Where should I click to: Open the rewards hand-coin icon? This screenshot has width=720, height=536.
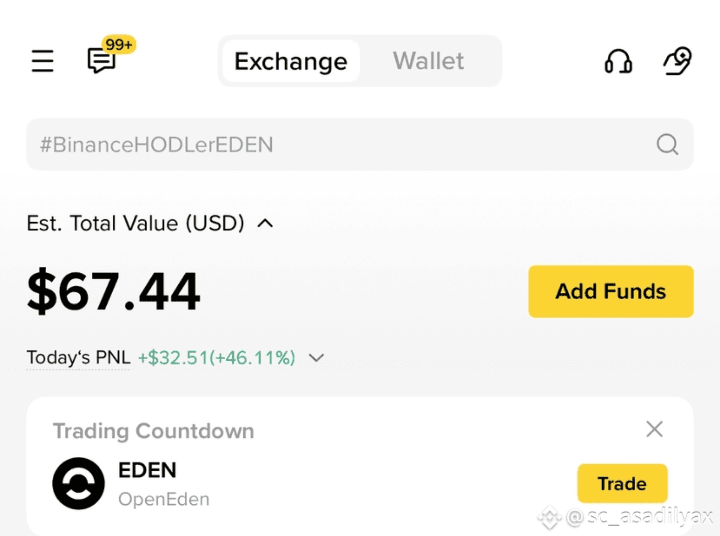coord(677,61)
